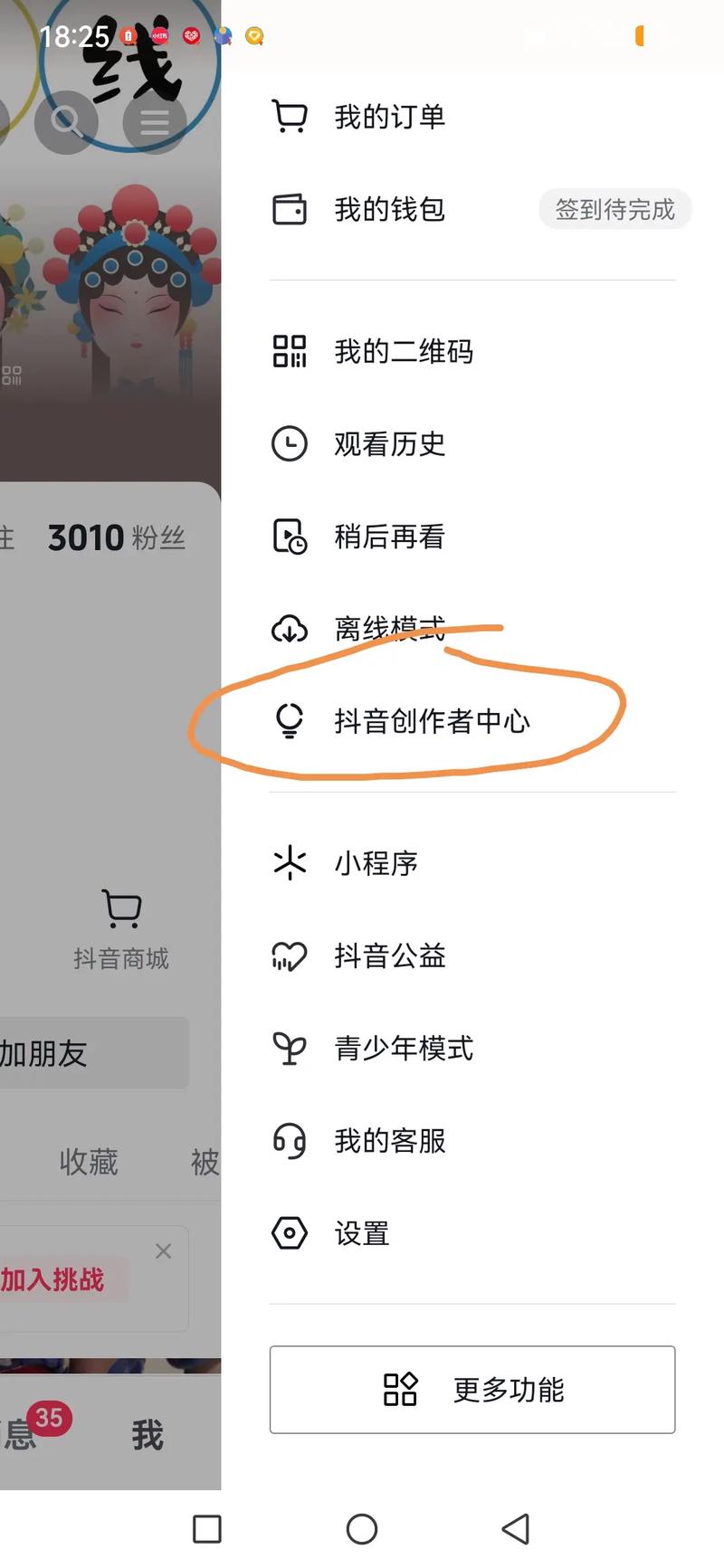Contact 我的客服 customer service

click(x=389, y=1141)
